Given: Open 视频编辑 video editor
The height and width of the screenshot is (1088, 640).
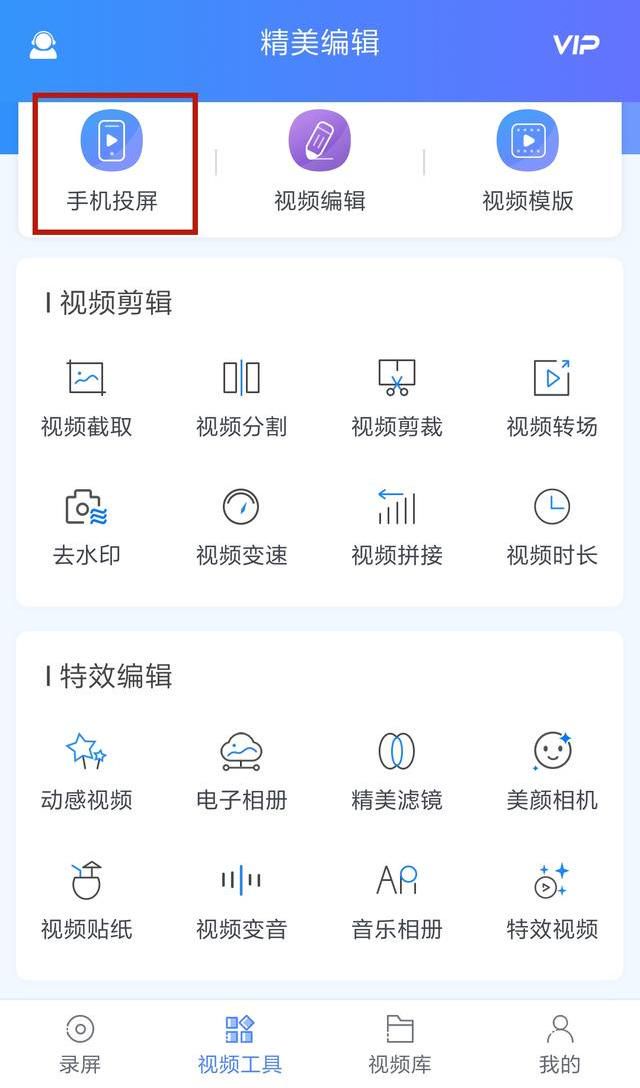Looking at the screenshot, I should pyautogui.click(x=319, y=163).
